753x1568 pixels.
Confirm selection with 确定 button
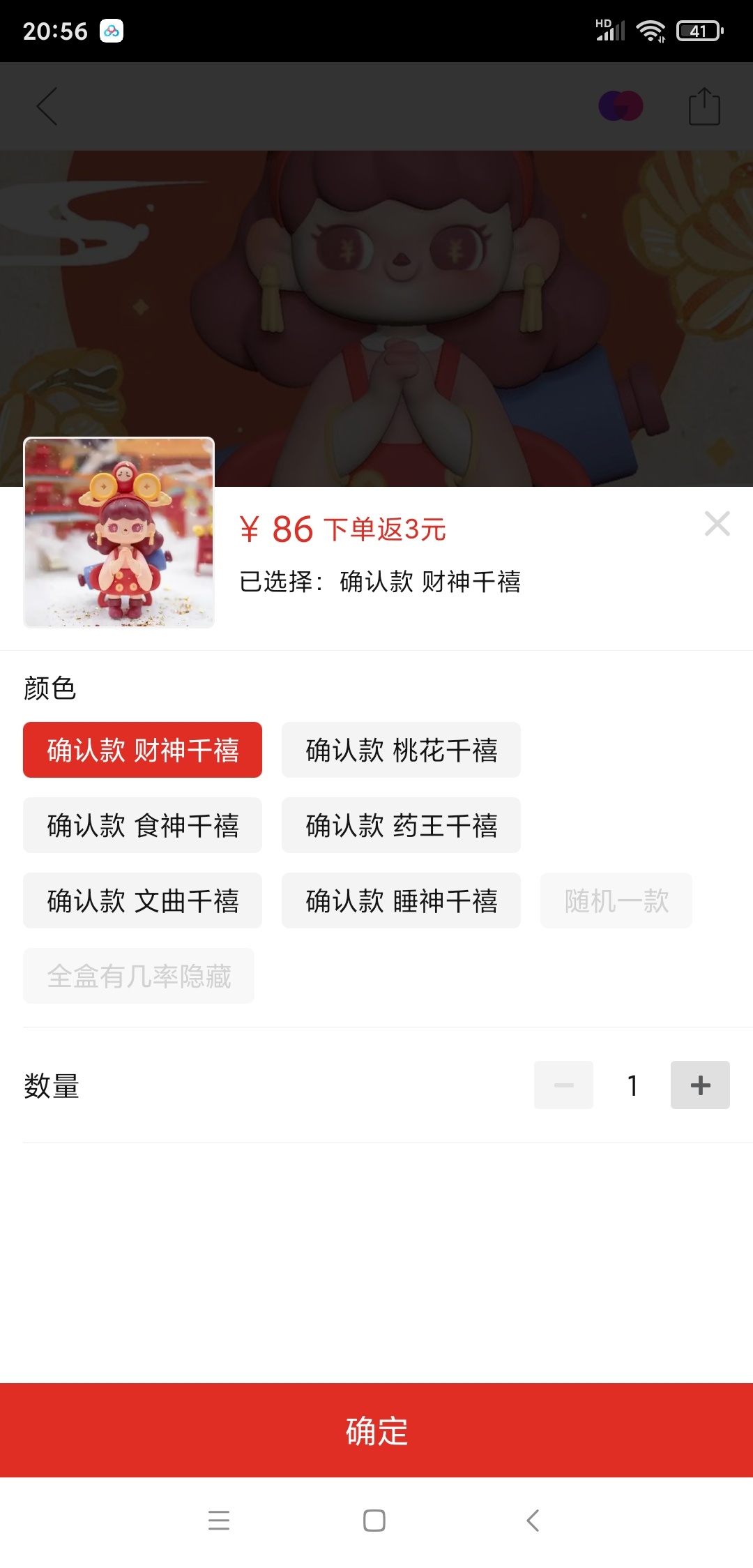click(376, 1431)
